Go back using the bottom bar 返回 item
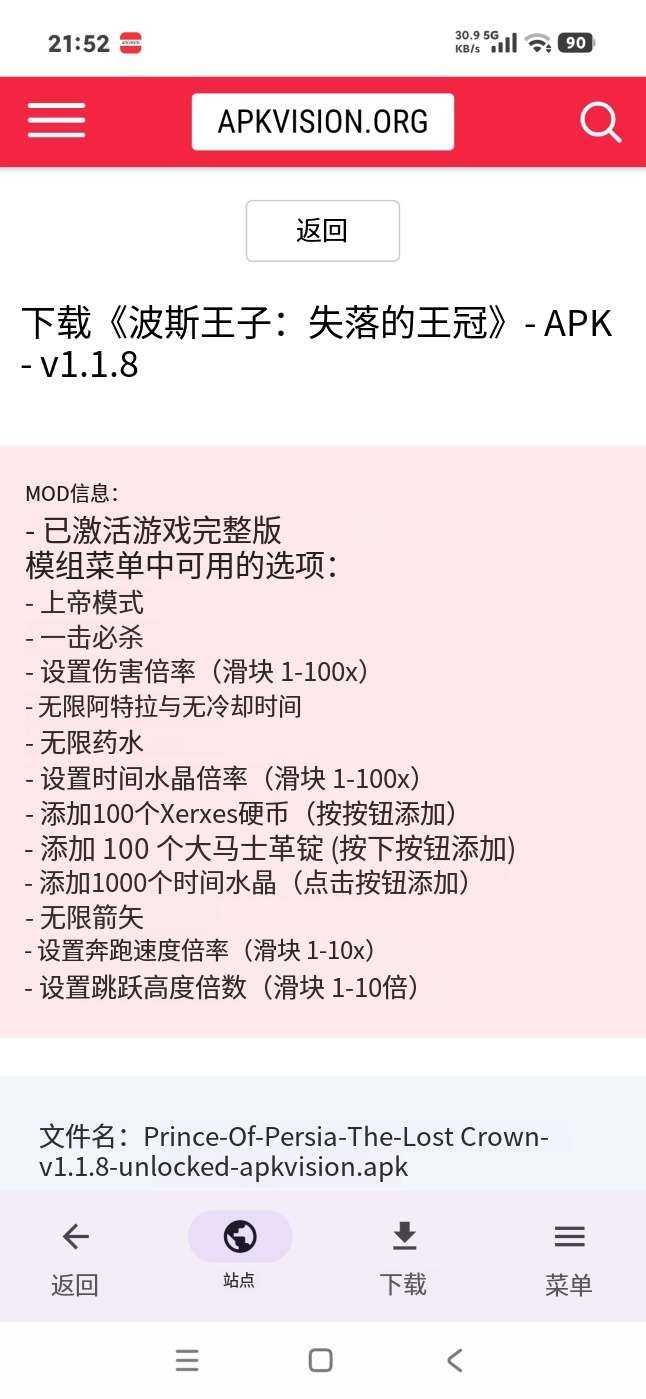 pos(75,1257)
